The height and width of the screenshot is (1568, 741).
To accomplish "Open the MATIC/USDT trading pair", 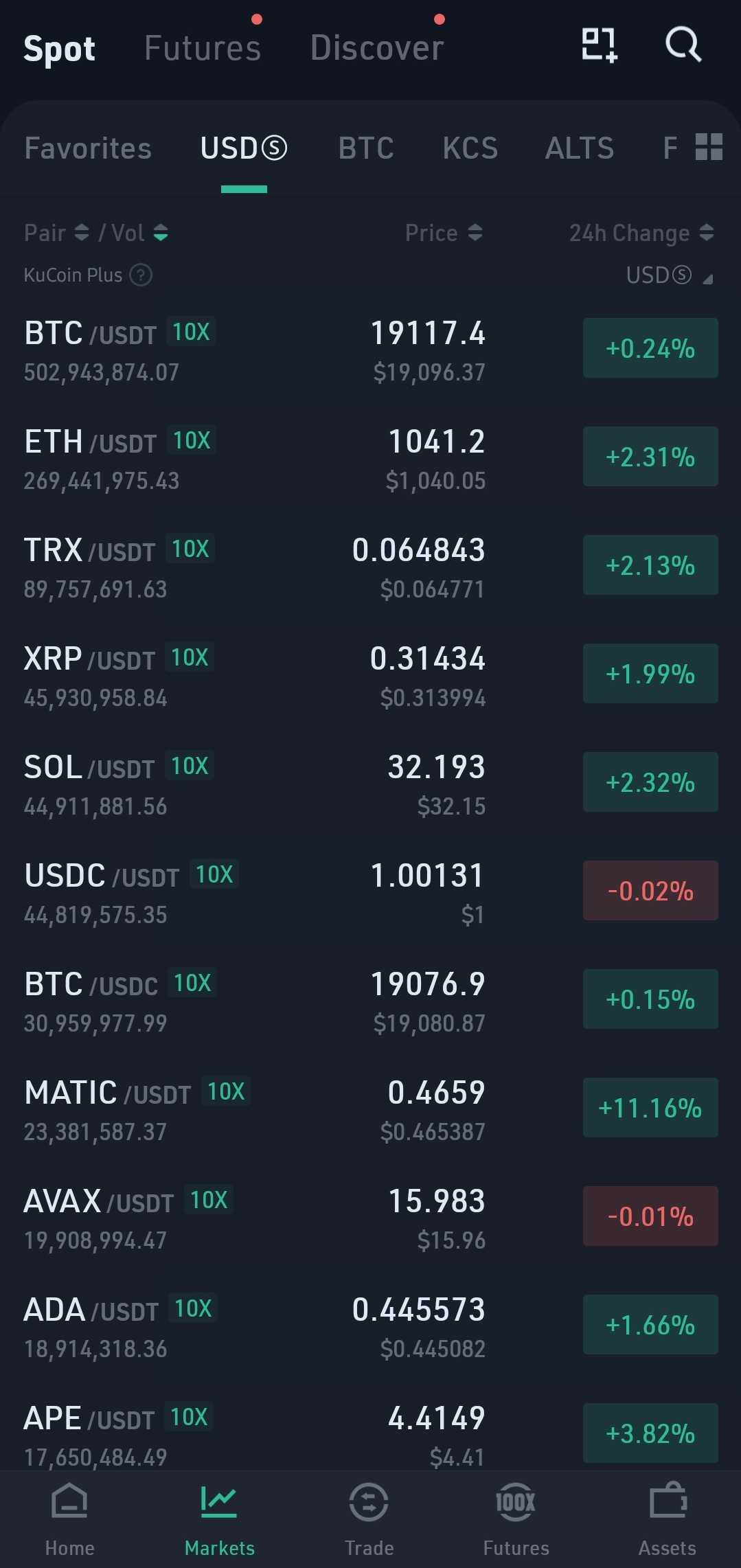I will tap(371, 1108).
